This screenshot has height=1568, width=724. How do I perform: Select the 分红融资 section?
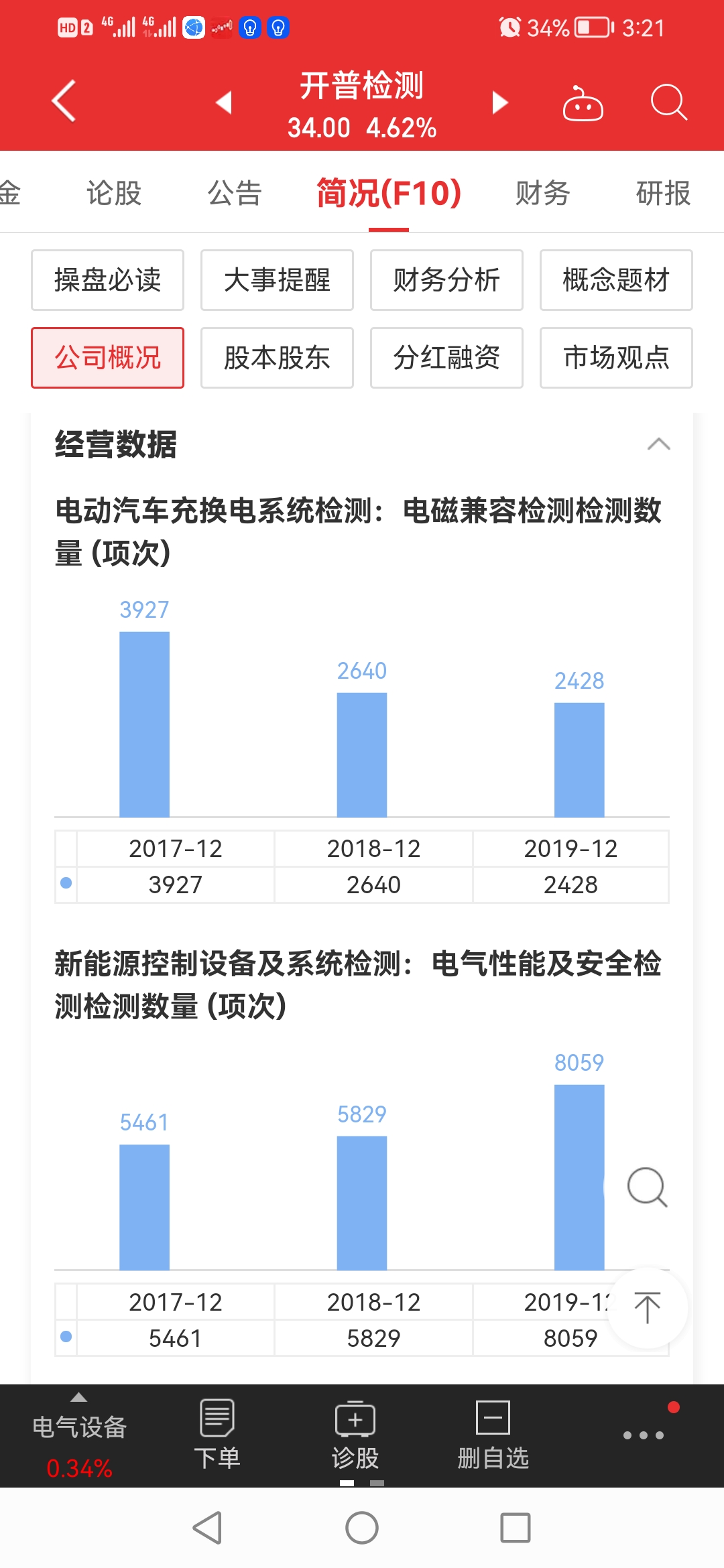pyautogui.click(x=446, y=358)
